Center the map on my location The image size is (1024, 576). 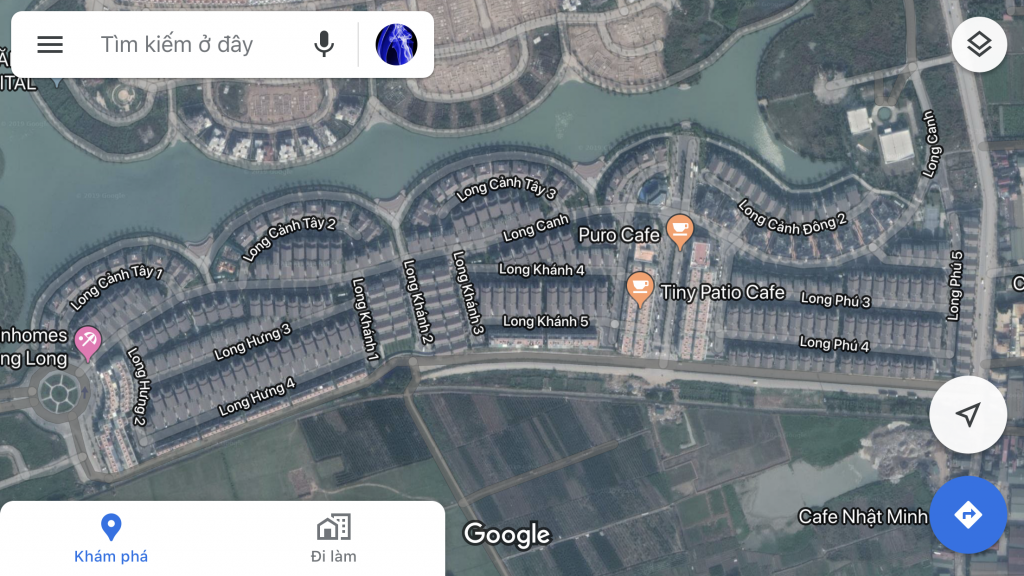[967, 415]
